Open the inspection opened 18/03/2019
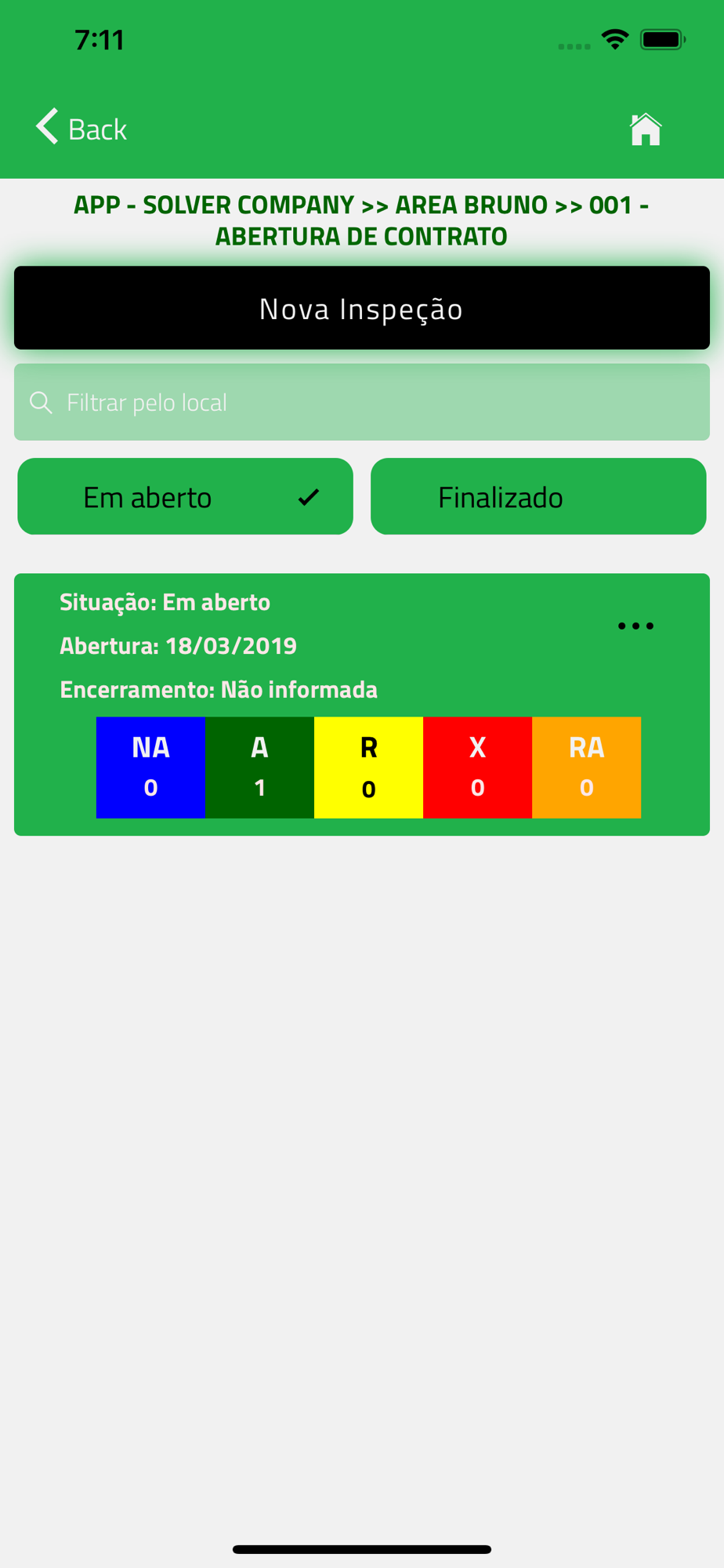This screenshot has height=1568, width=724. pos(362,704)
